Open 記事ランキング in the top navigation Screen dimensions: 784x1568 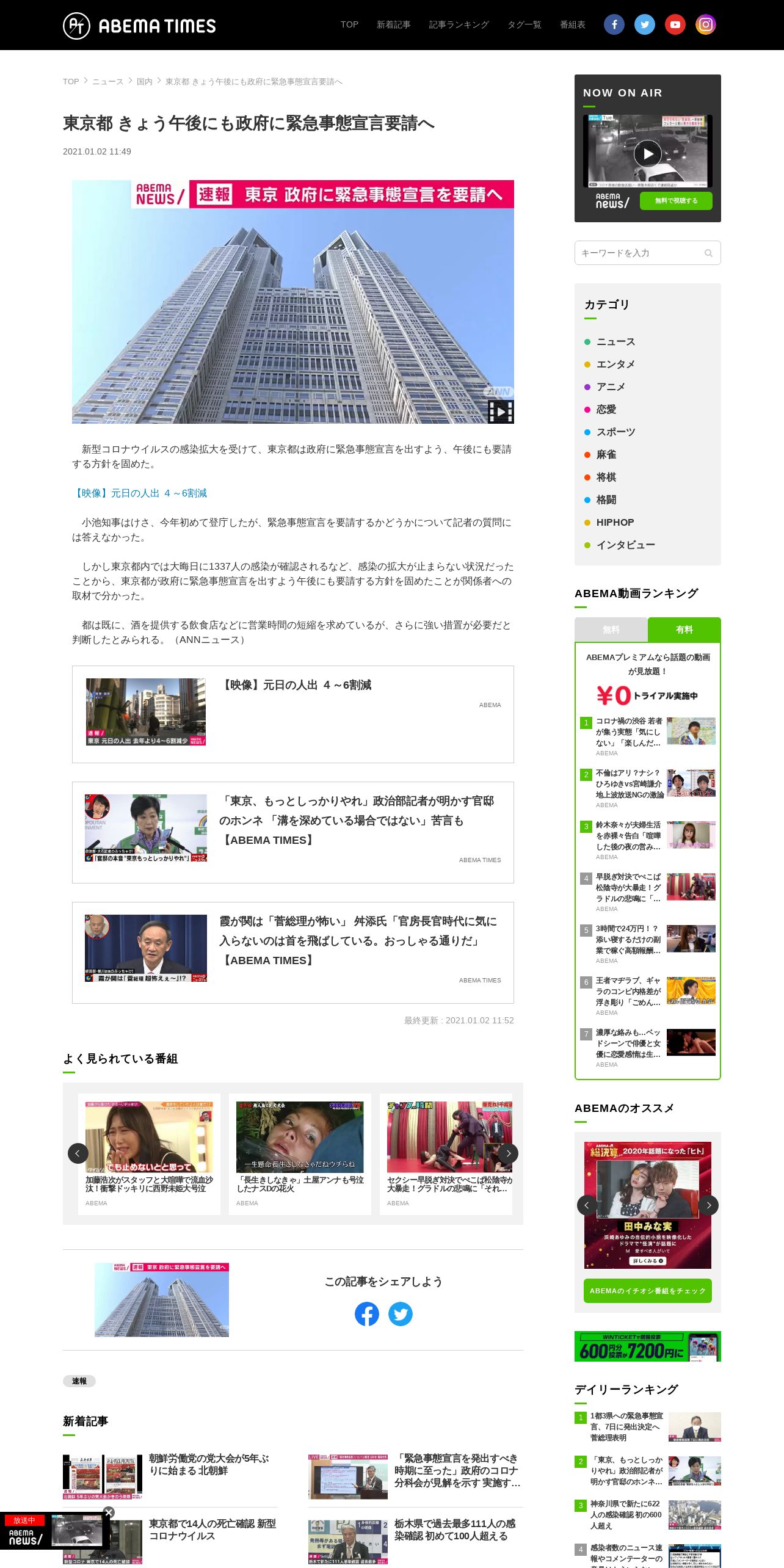[459, 25]
